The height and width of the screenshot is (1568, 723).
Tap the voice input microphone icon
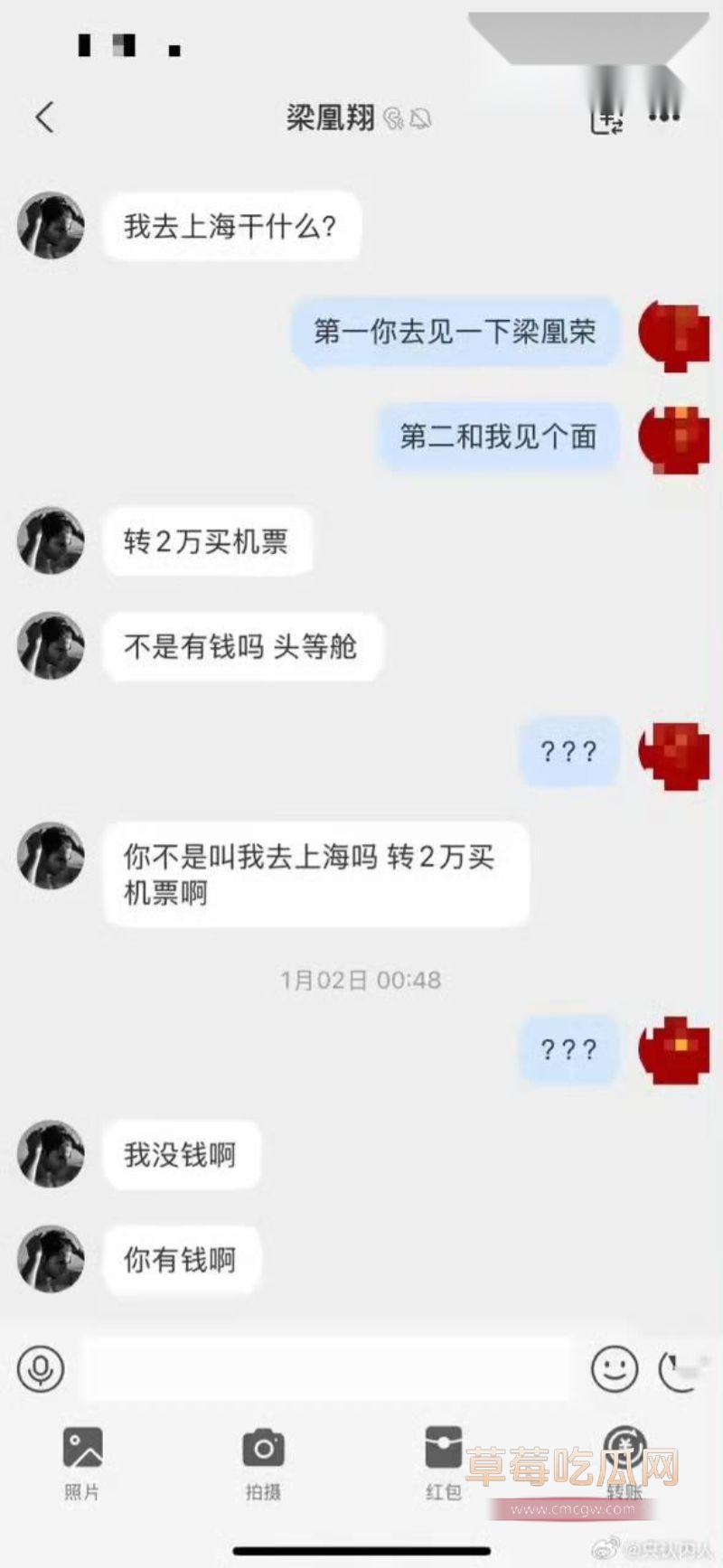pyautogui.click(x=42, y=1370)
